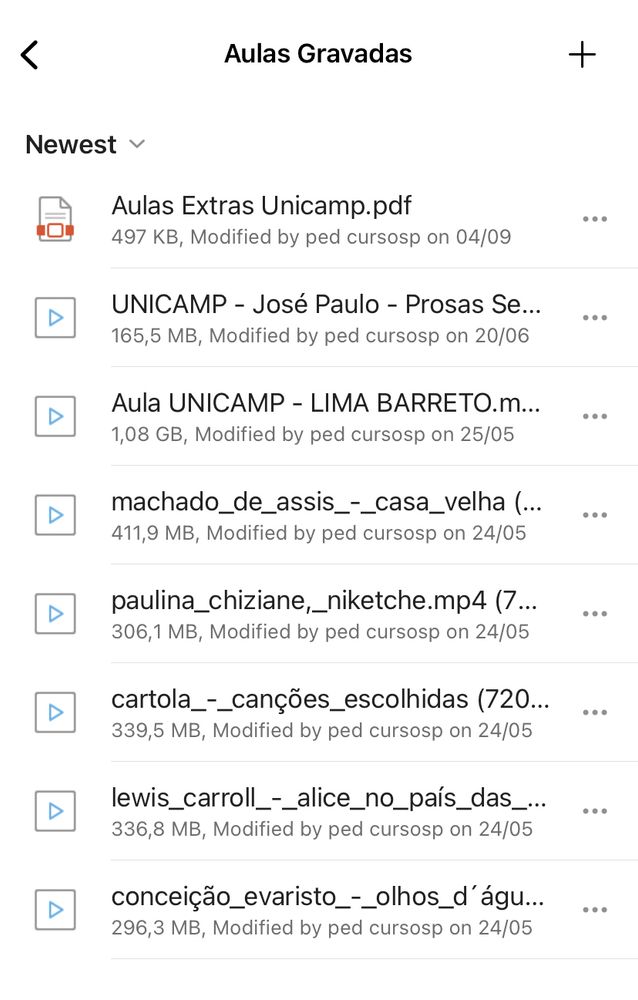Show options for cartola canções_escolhidas file

tap(595, 713)
